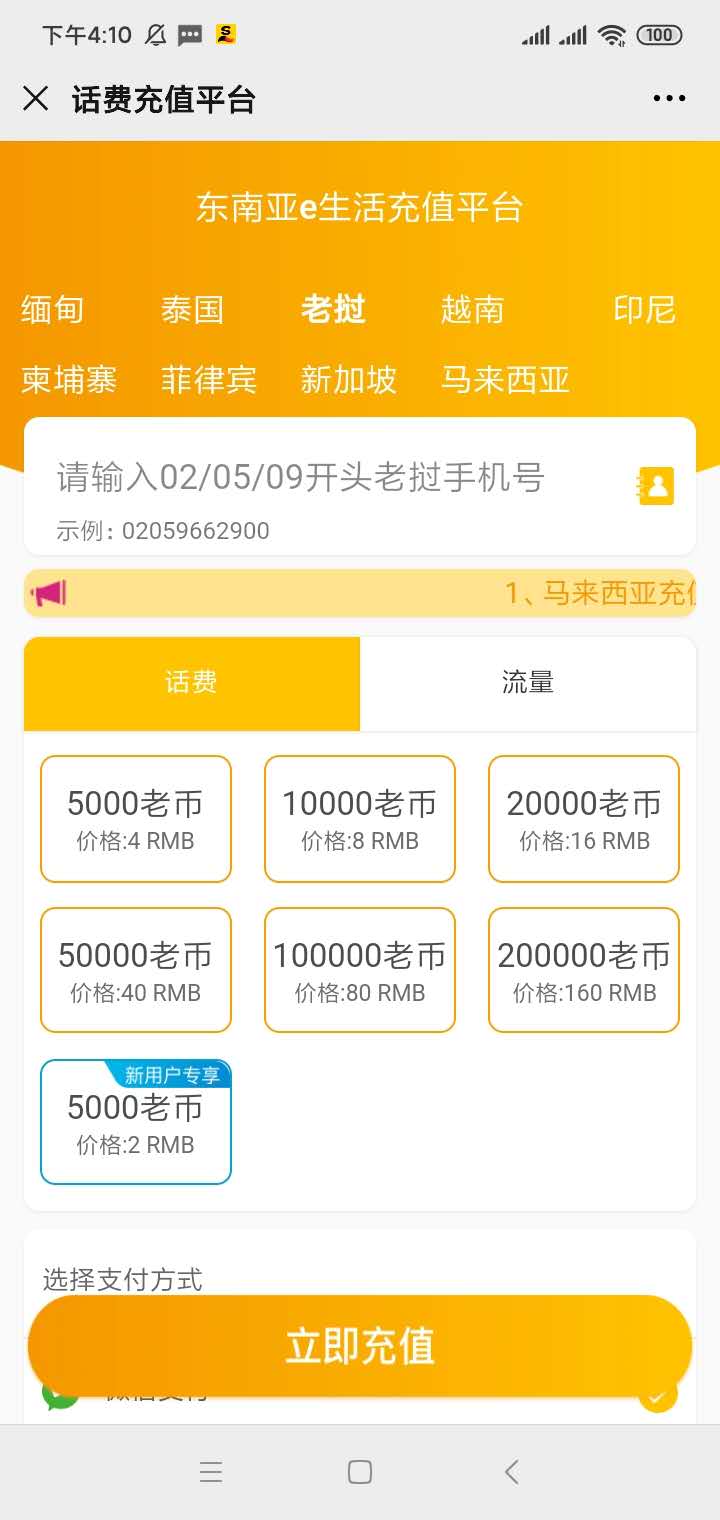
Task: Switch to 马来西亚 recharge
Action: click(x=505, y=379)
